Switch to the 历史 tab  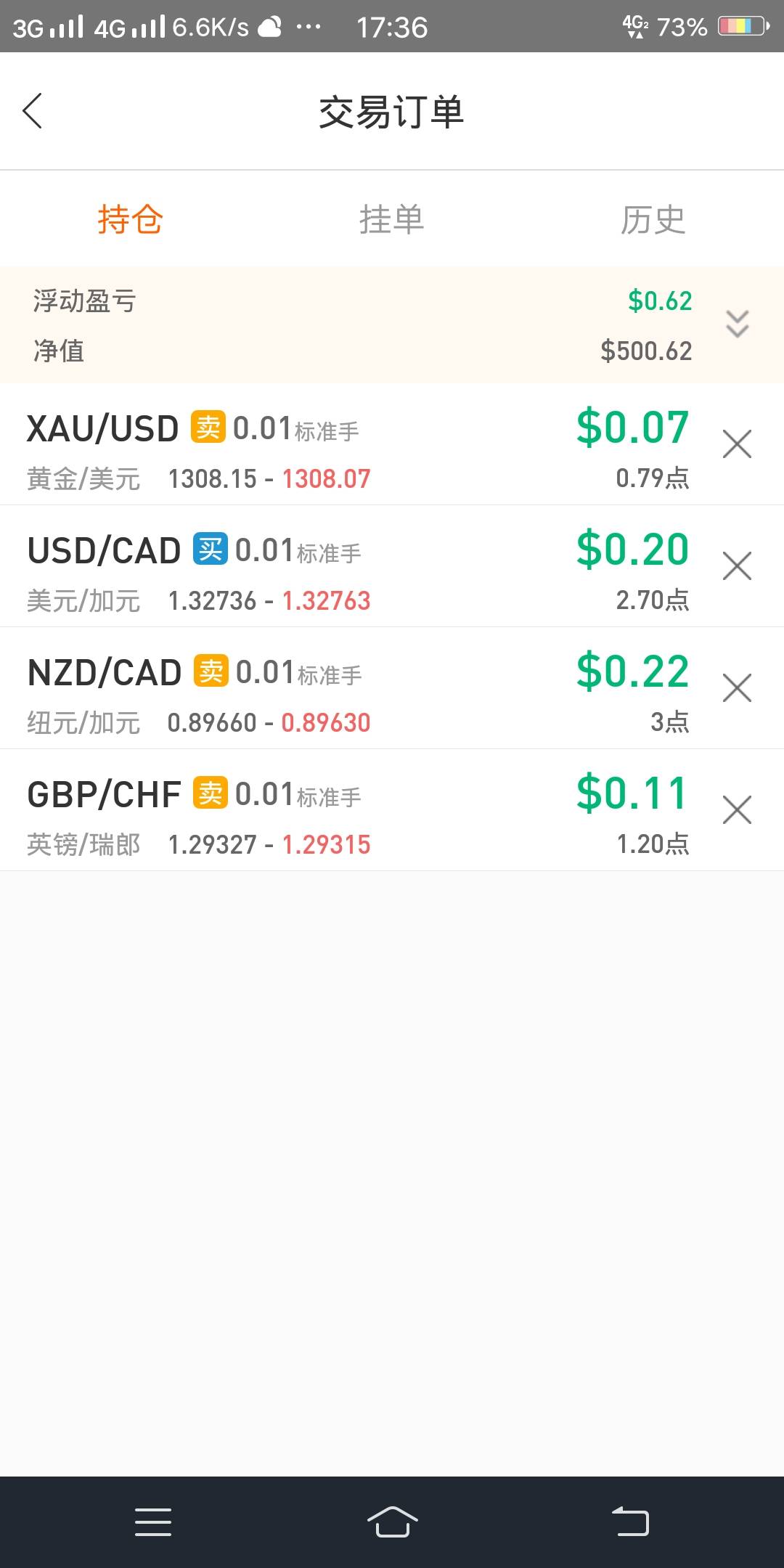(x=653, y=219)
